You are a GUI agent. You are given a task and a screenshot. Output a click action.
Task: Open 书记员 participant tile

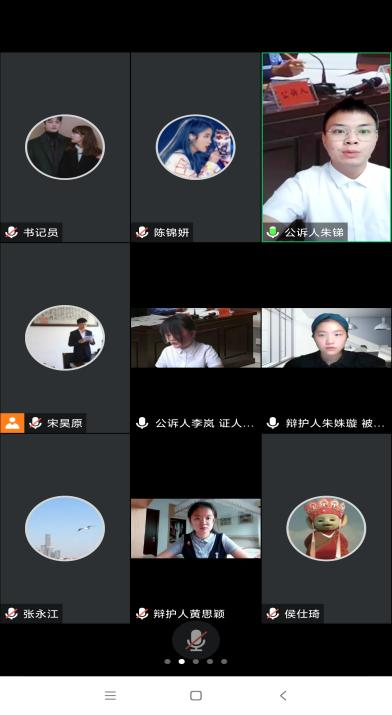click(x=65, y=147)
